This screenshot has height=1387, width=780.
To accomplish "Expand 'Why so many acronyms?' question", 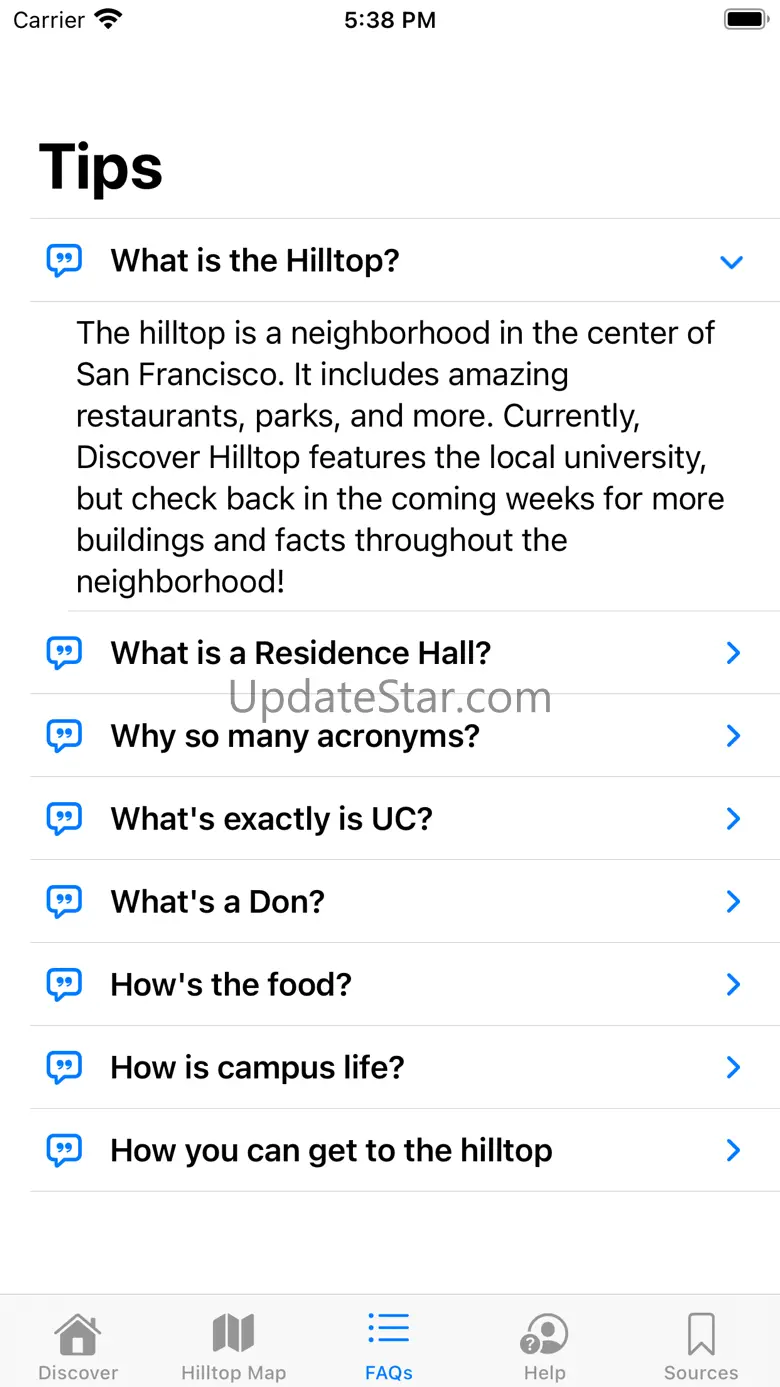I will (390, 736).
